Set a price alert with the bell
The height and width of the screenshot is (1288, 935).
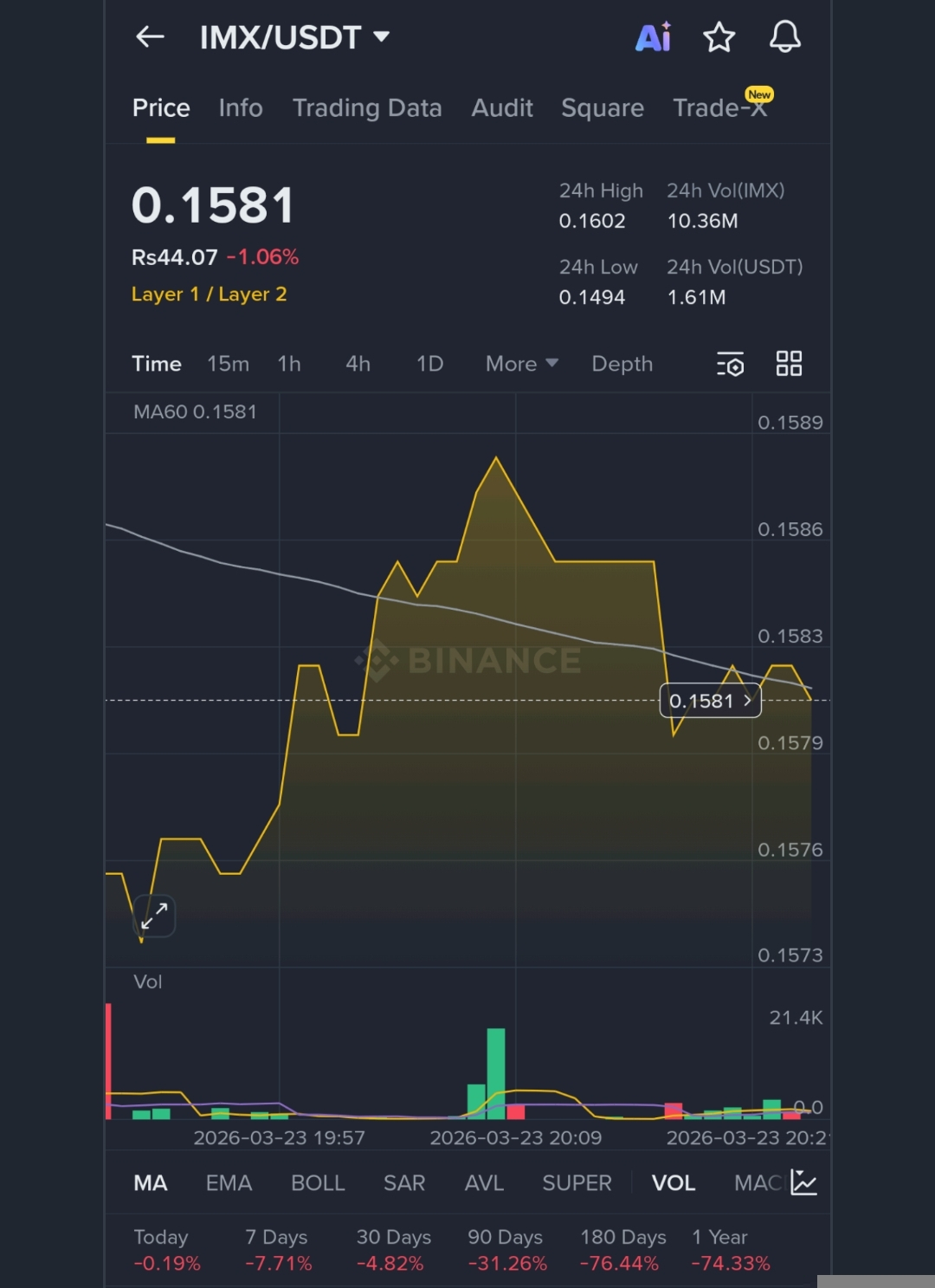click(x=784, y=37)
